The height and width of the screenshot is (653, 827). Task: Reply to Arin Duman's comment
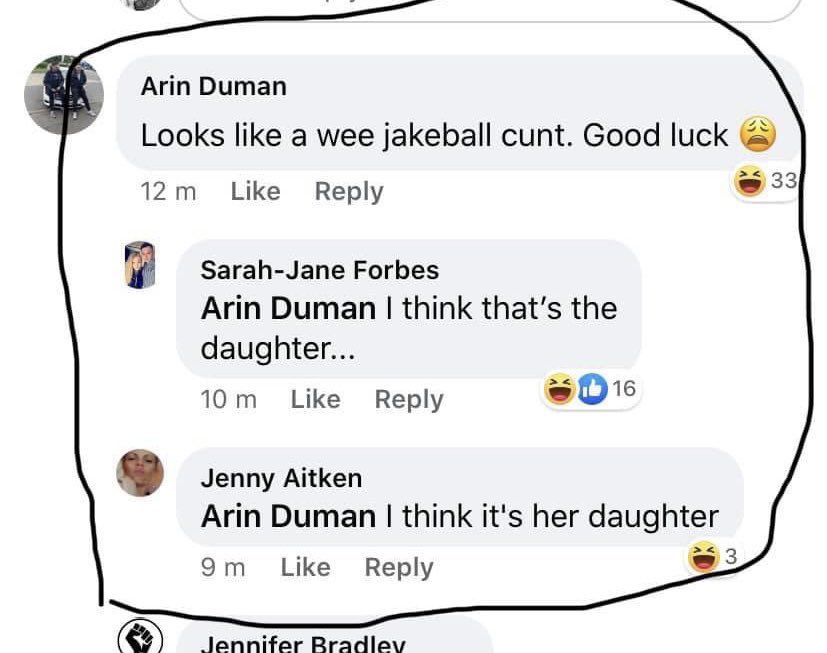pos(349,191)
